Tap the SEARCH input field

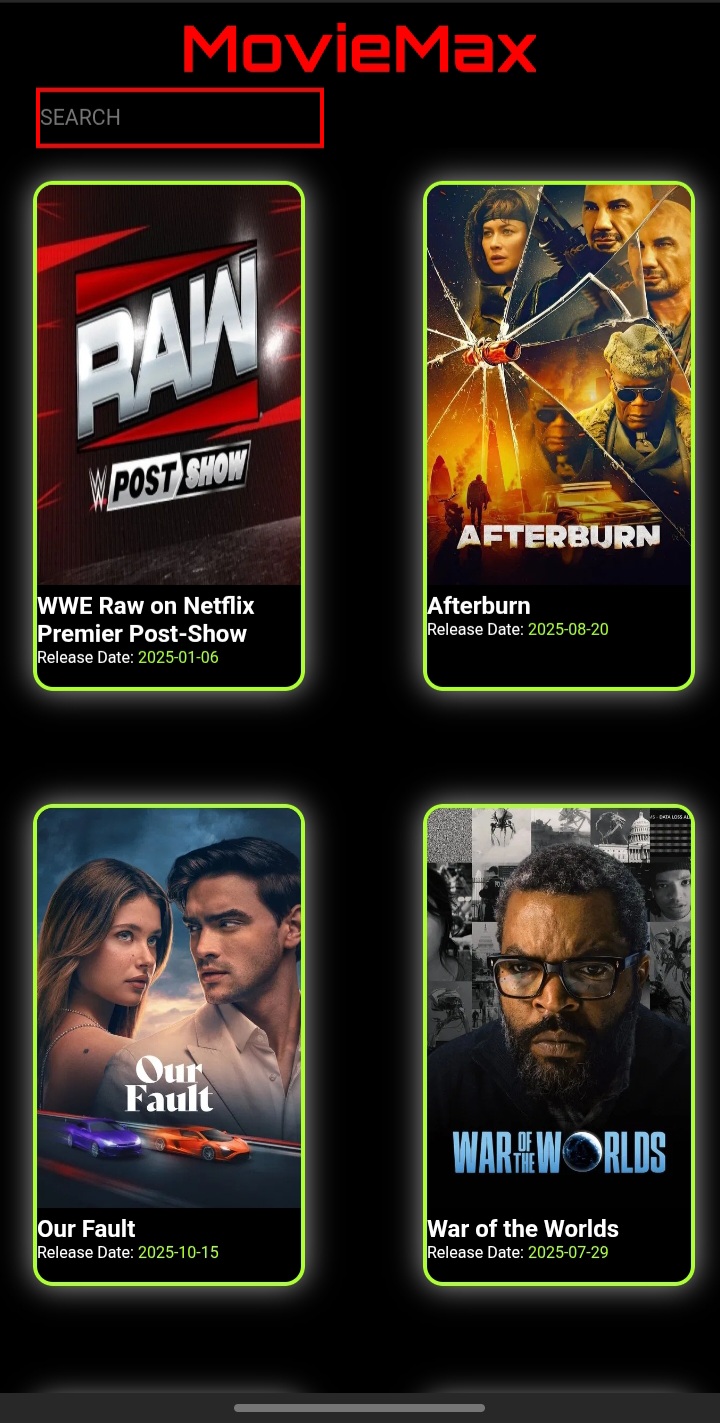[180, 118]
